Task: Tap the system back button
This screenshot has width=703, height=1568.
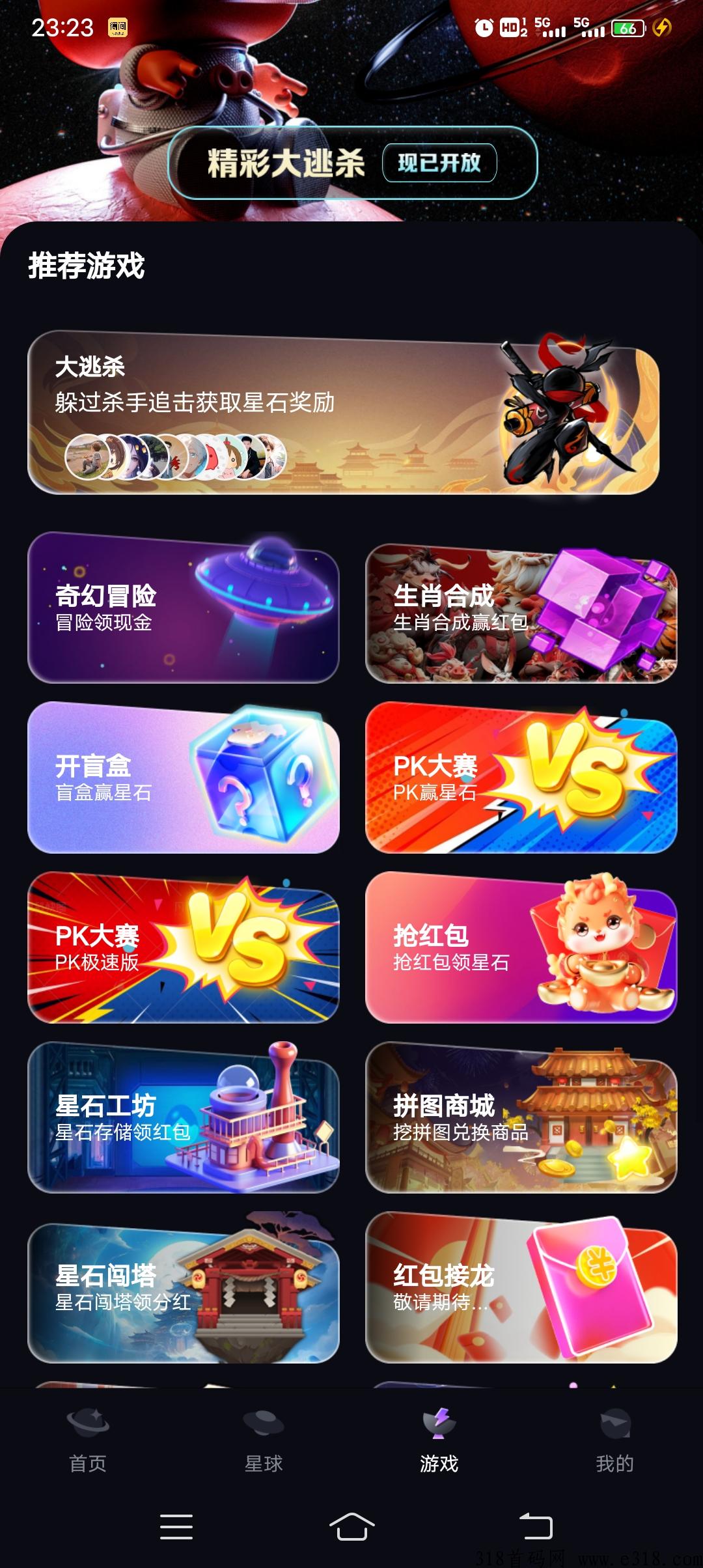Action: (535, 1526)
